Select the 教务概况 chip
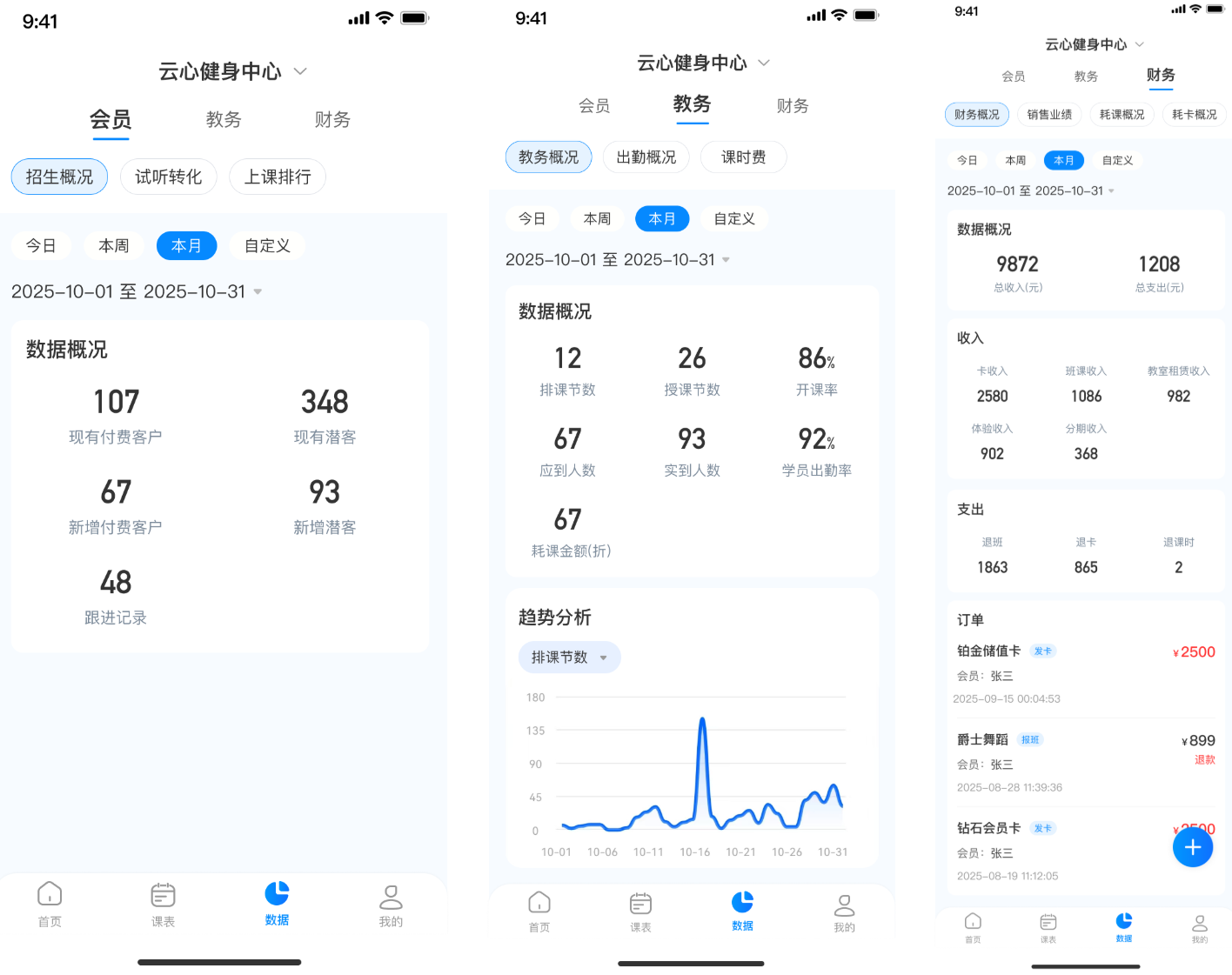The image size is (1232, 975). [x=548, y=157]
